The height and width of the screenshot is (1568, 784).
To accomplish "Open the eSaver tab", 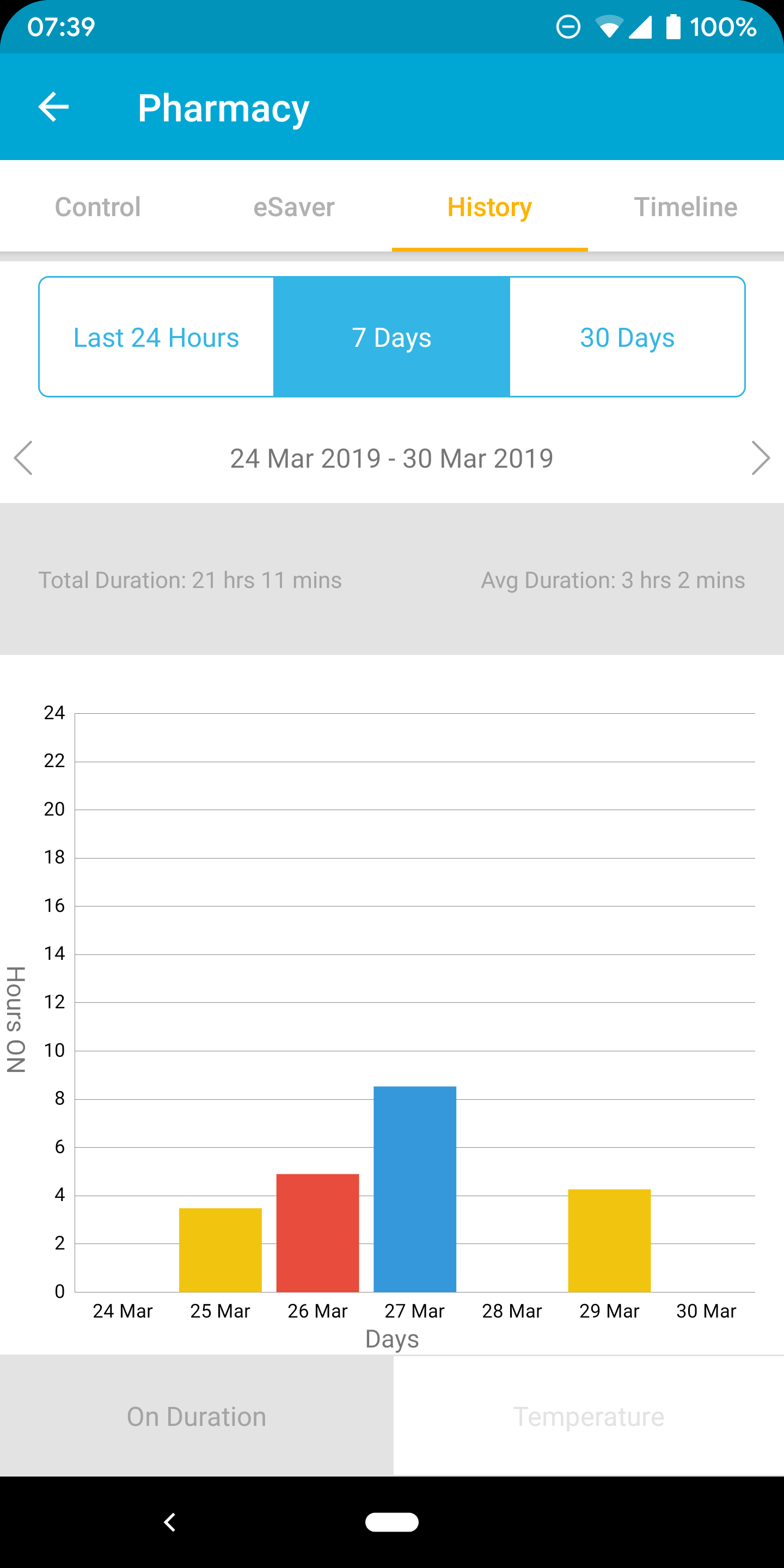I will coord(294,207).
